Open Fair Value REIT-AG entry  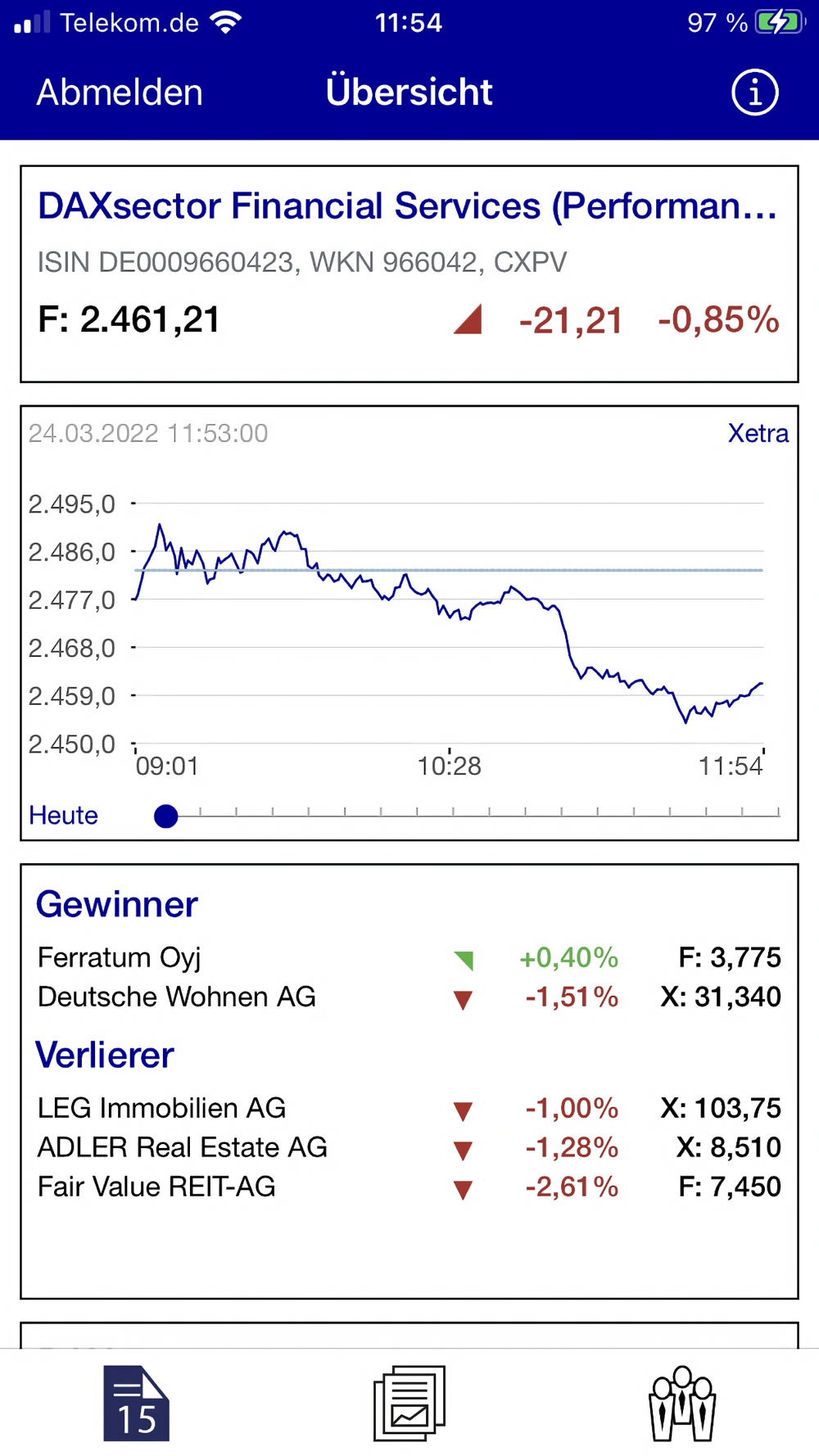tap(409, 1187)
